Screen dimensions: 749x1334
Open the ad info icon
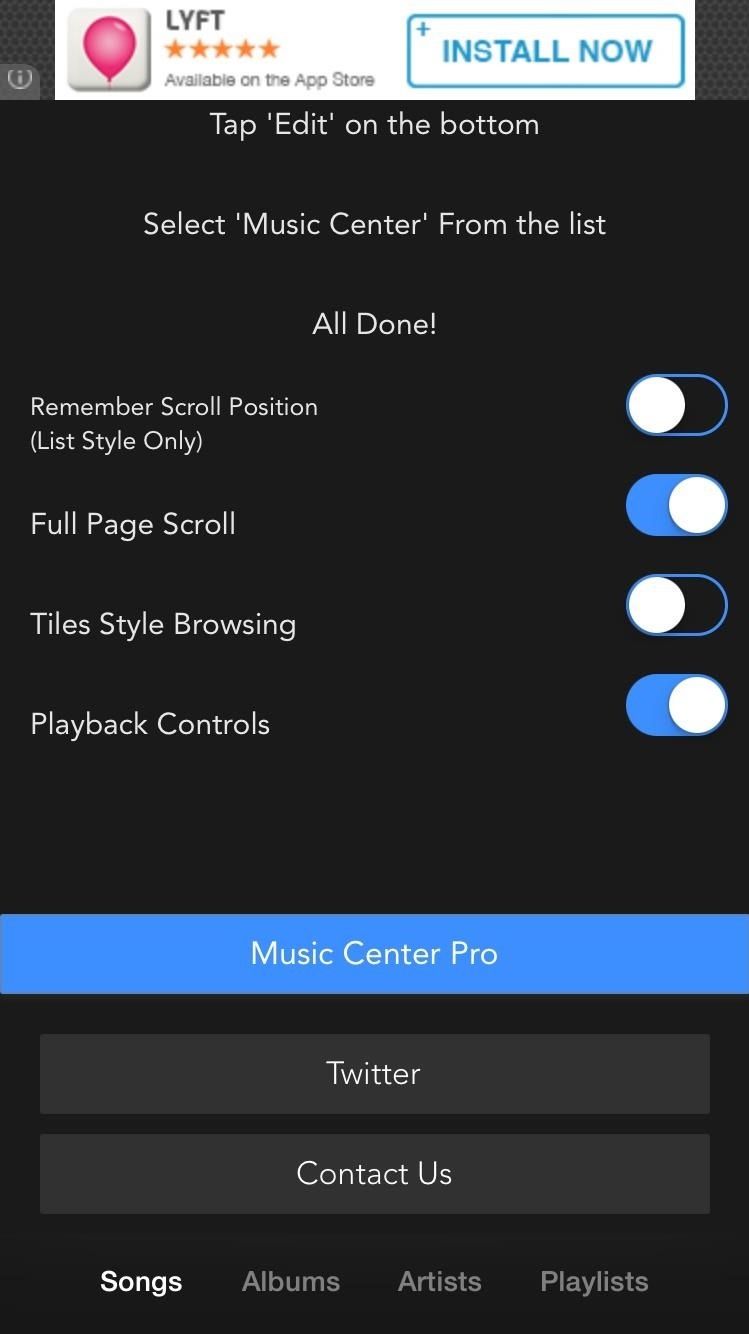pyautogui.click(x=20, y=79)
